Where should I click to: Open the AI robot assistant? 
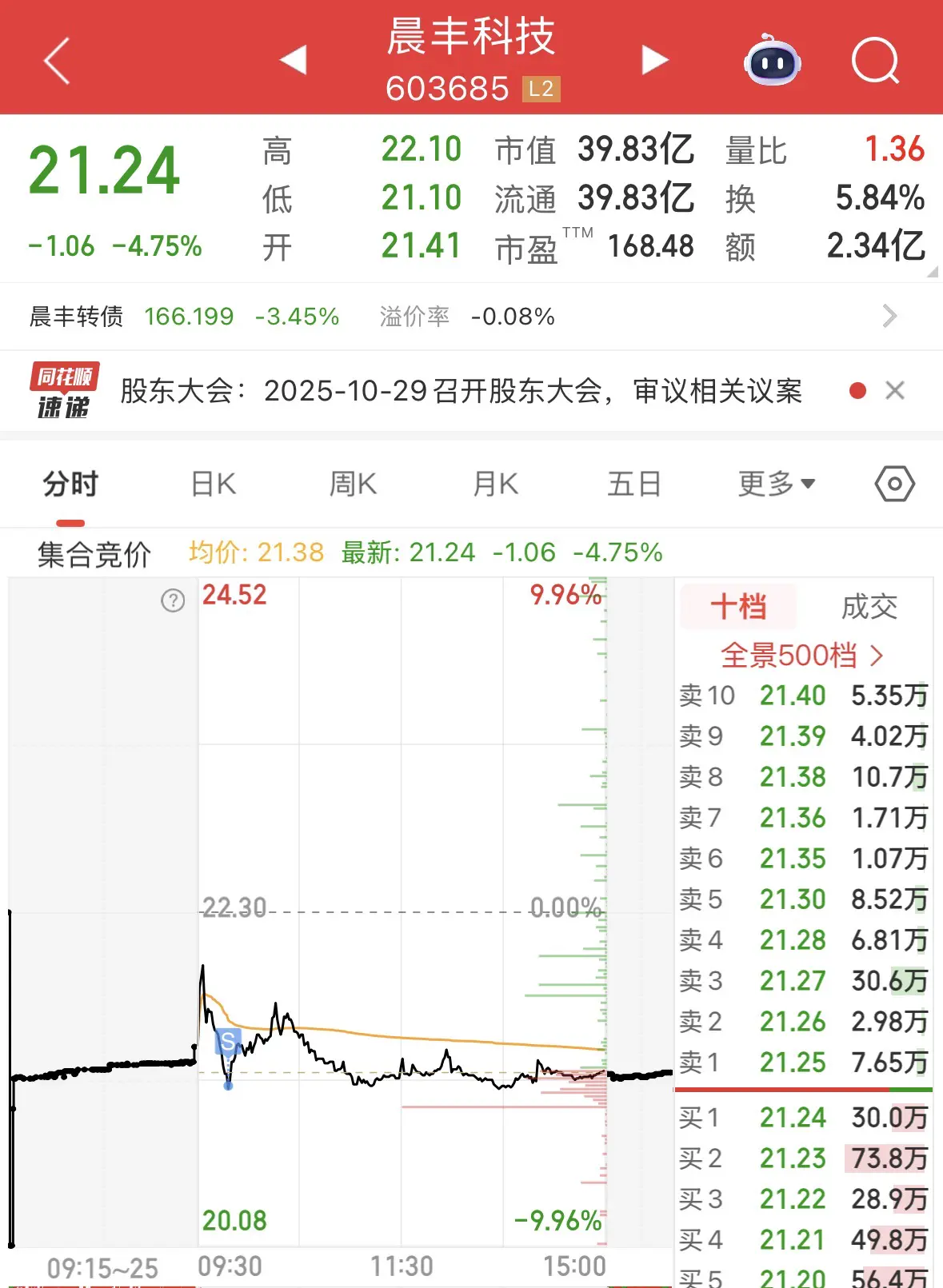coord(772,61)
